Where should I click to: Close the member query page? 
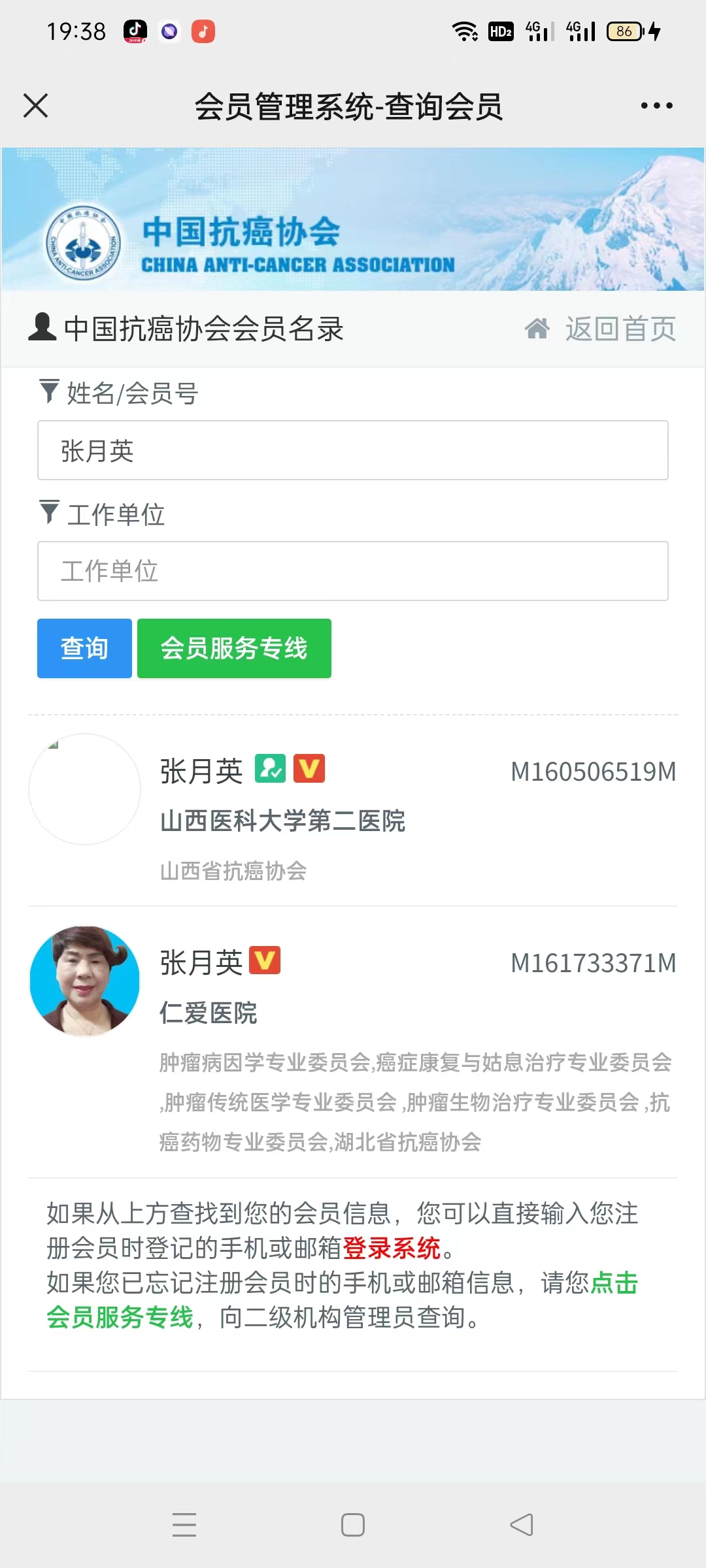35,106
